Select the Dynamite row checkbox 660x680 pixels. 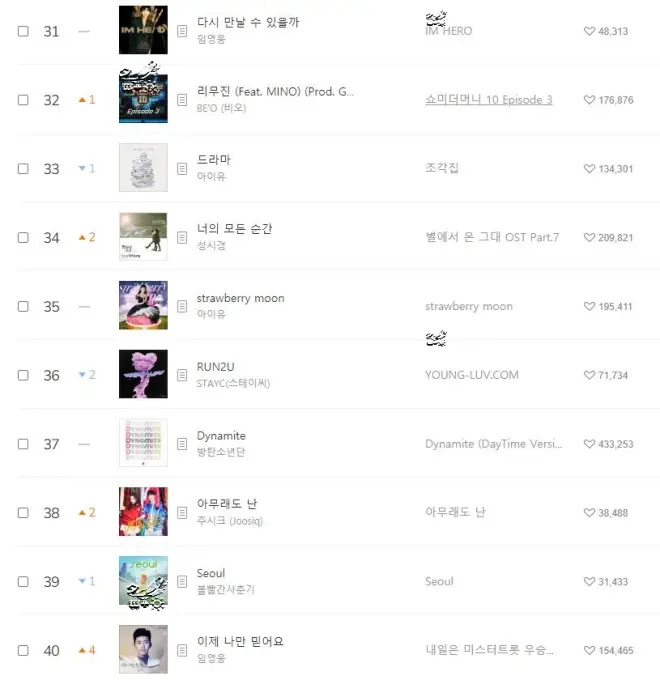(23, 444)
